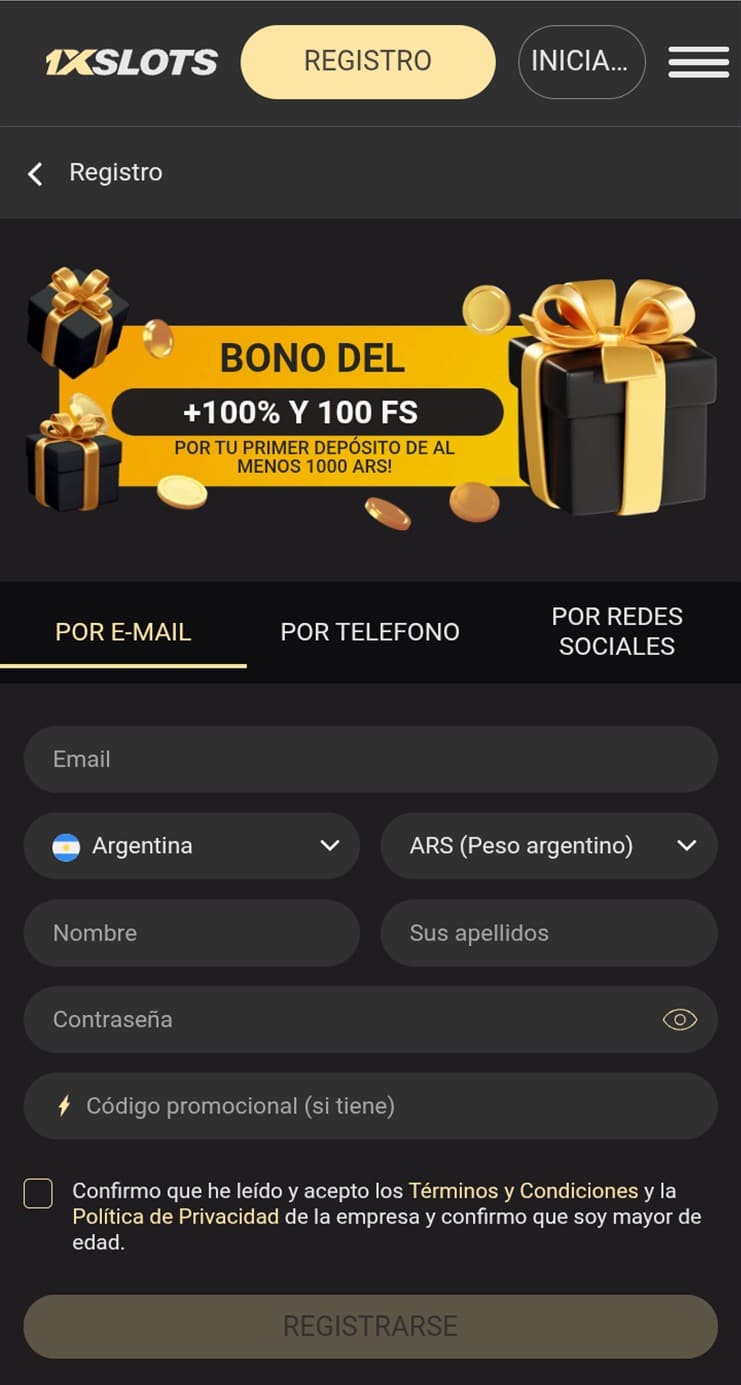Click inside the Email input field

coord(370,759)
